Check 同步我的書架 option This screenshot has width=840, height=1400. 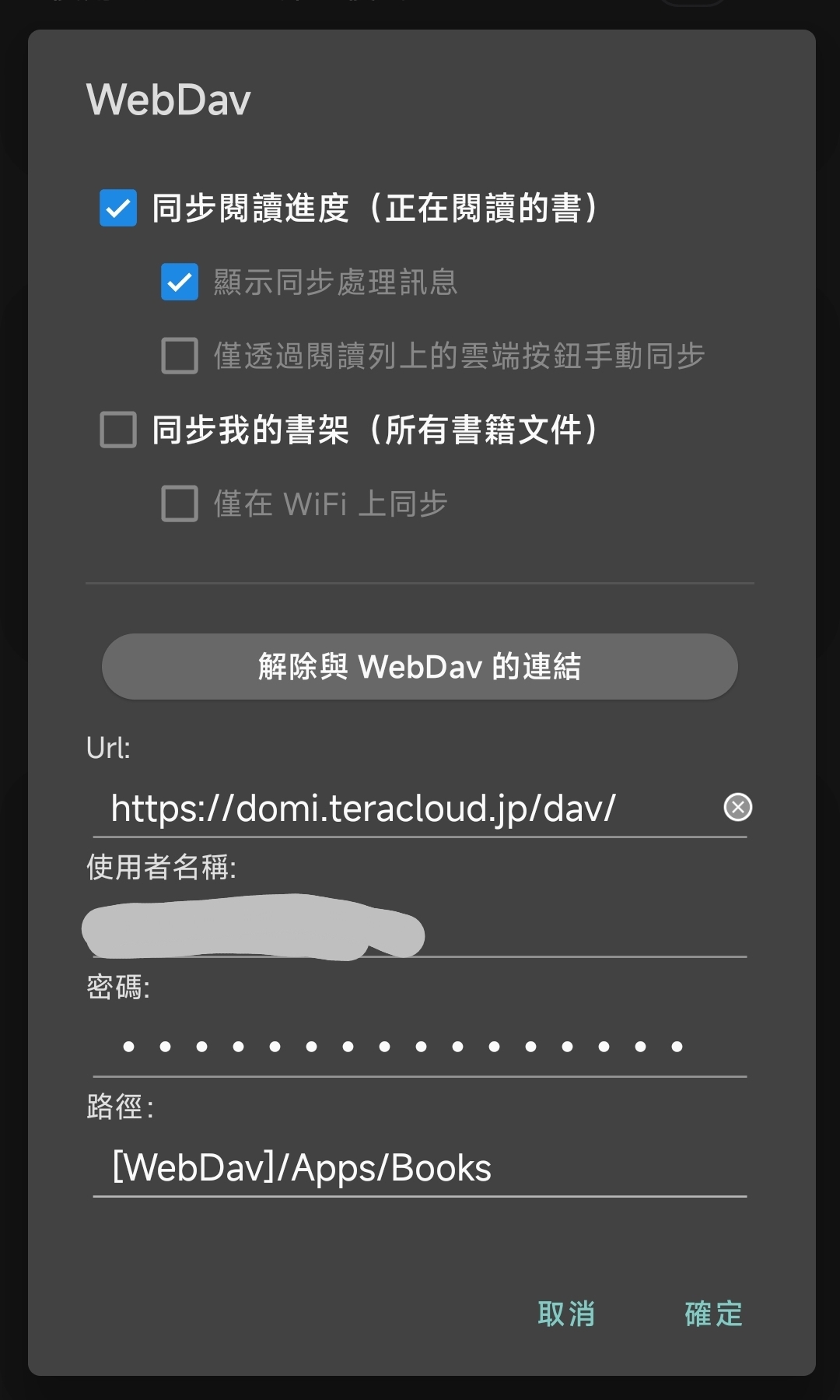tap(118, 430)
